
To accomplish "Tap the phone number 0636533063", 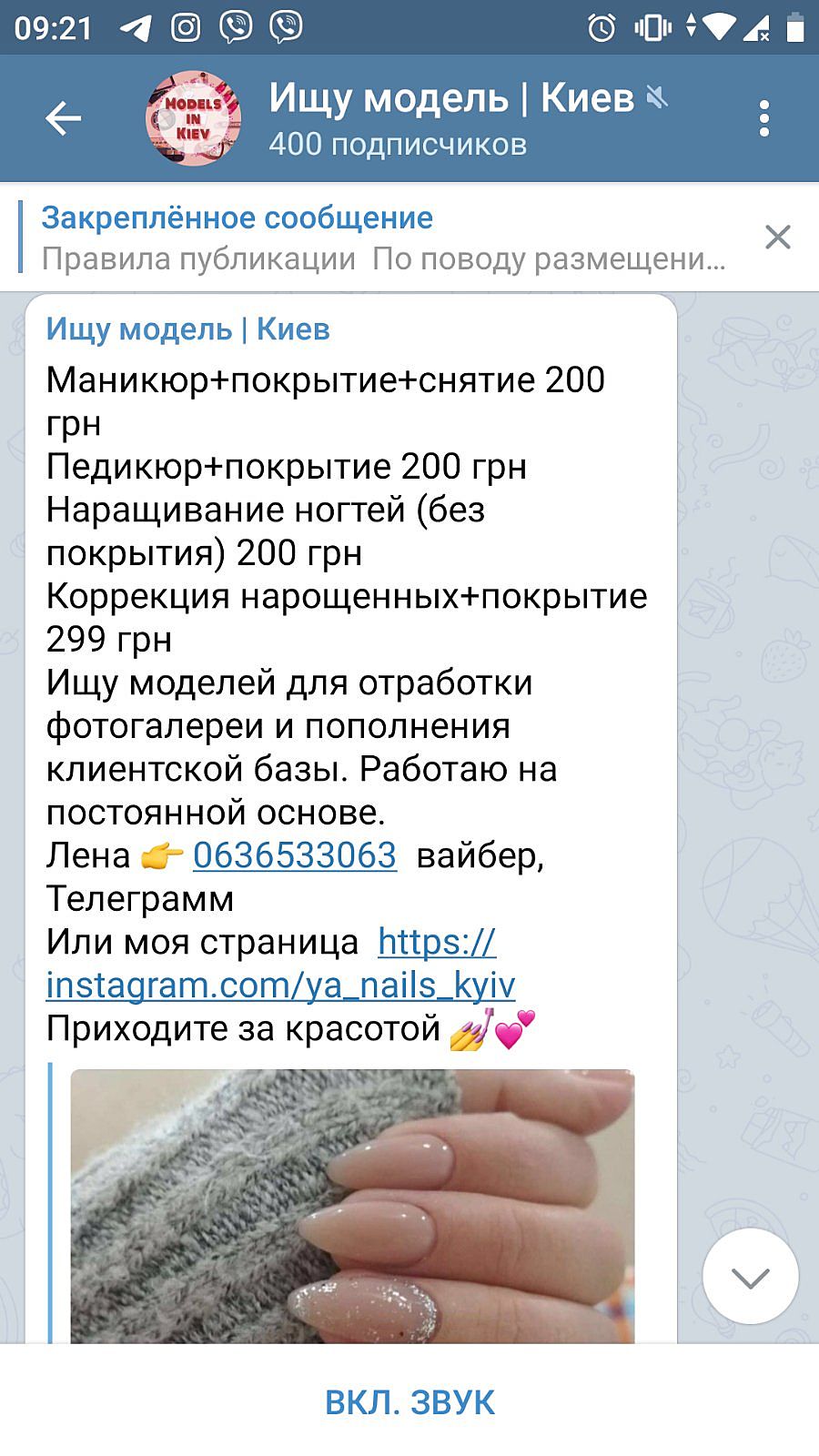I will (295, 855).
